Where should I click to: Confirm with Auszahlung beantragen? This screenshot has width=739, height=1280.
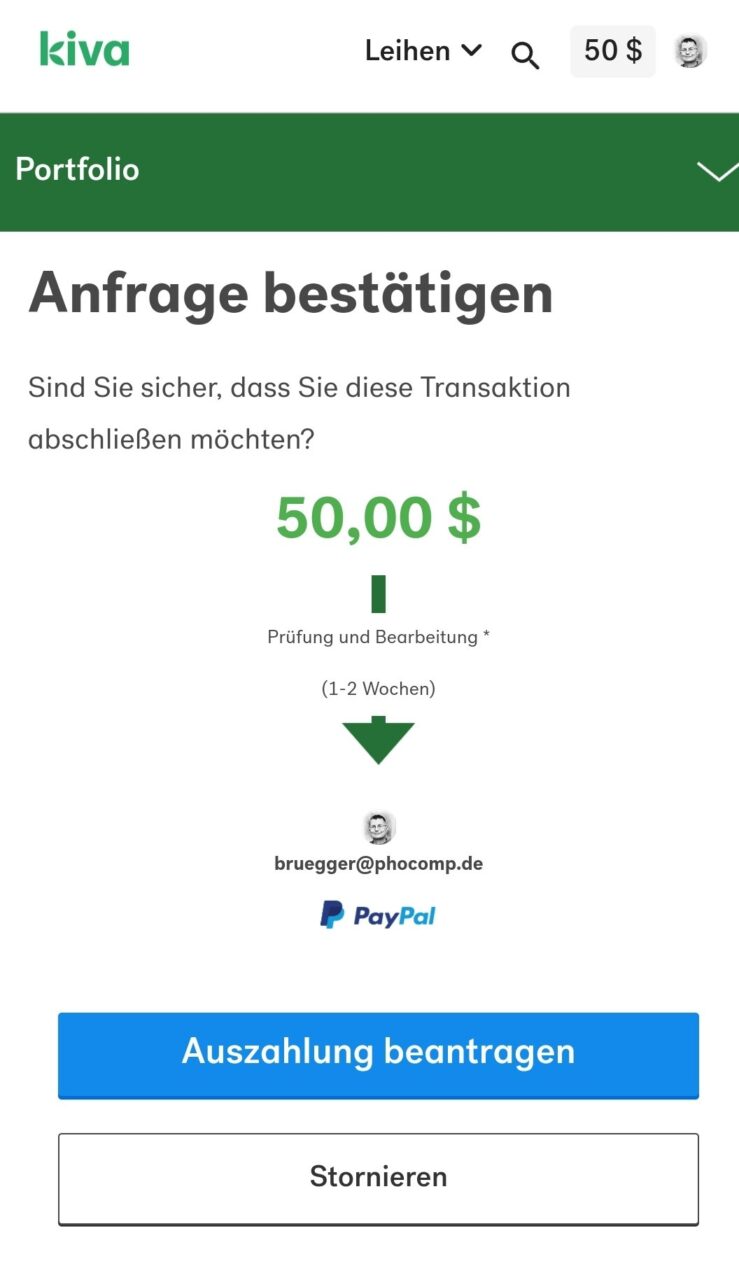tap(378, 1053)
